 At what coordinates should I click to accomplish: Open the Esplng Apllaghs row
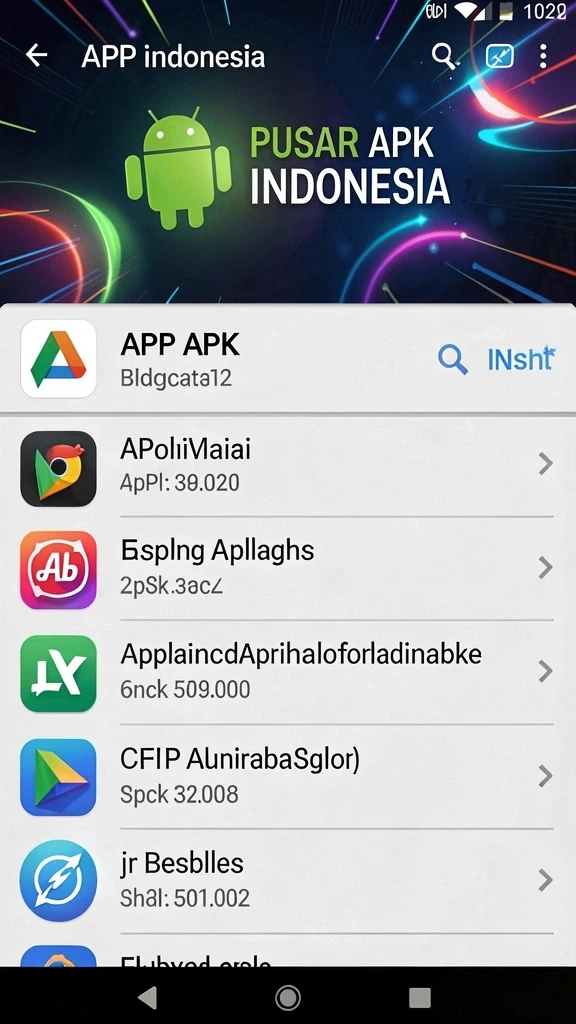tap(288, 569)
